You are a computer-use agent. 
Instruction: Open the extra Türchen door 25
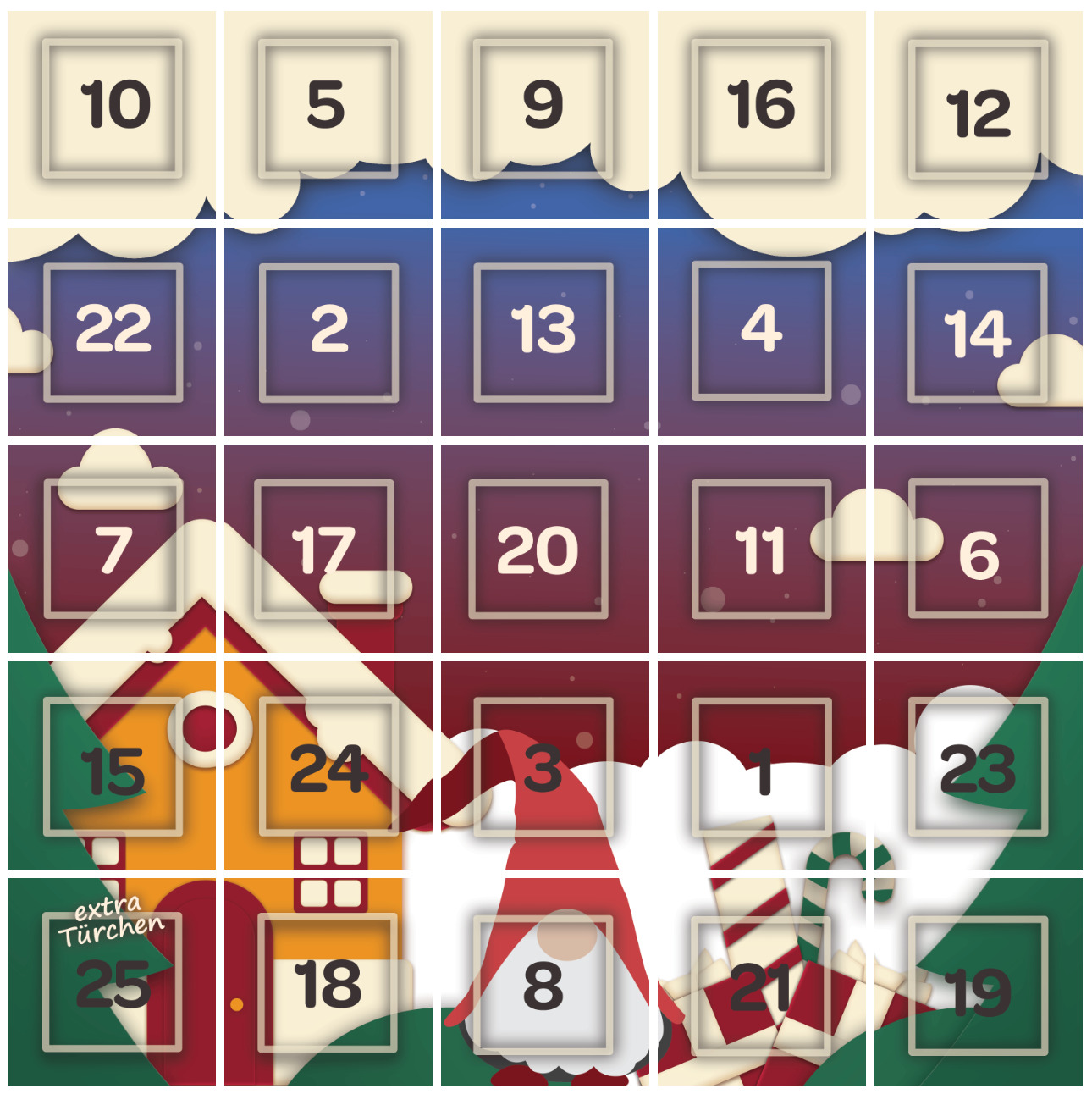[113, 982]
